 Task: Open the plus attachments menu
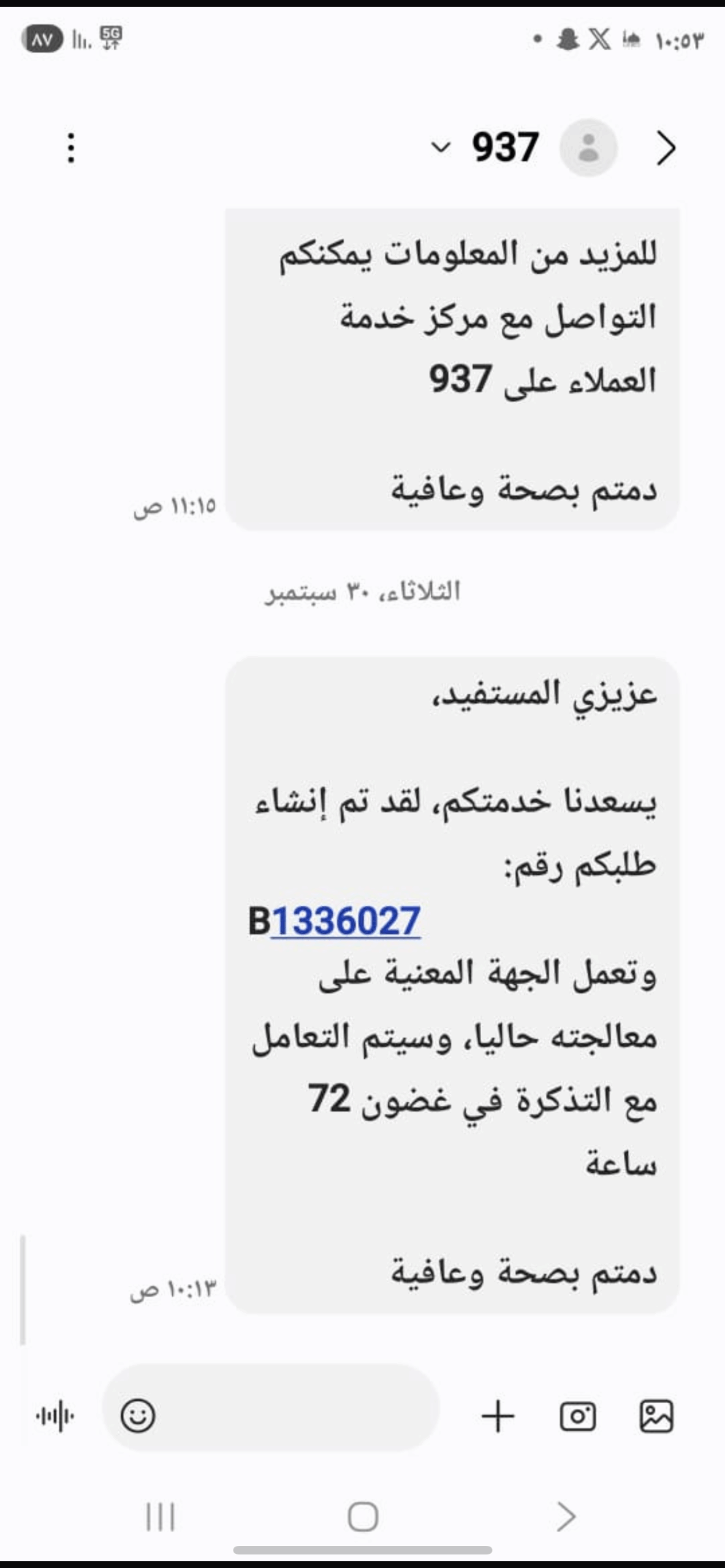coord(498,1417)
